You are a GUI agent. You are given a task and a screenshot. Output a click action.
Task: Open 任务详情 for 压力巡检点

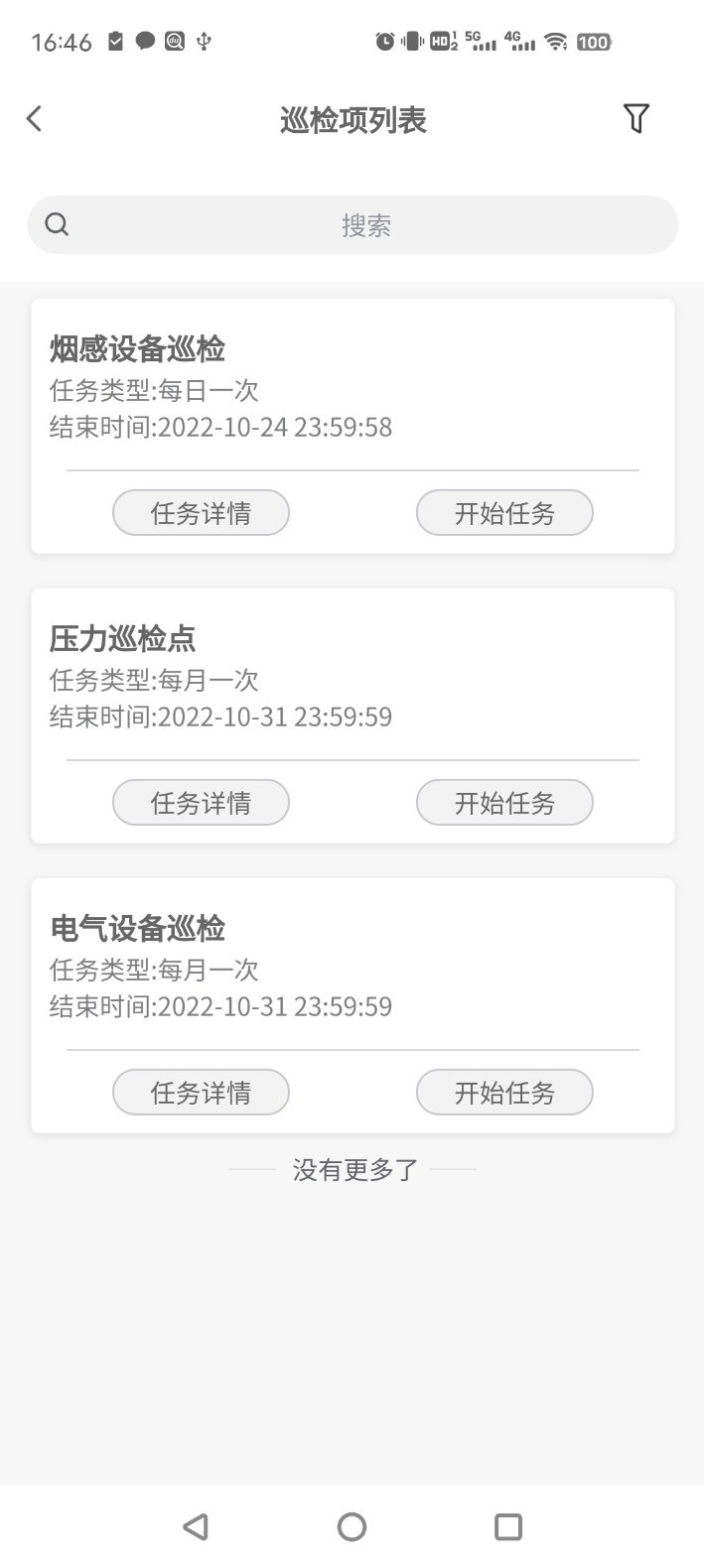[x=201, y=803]
